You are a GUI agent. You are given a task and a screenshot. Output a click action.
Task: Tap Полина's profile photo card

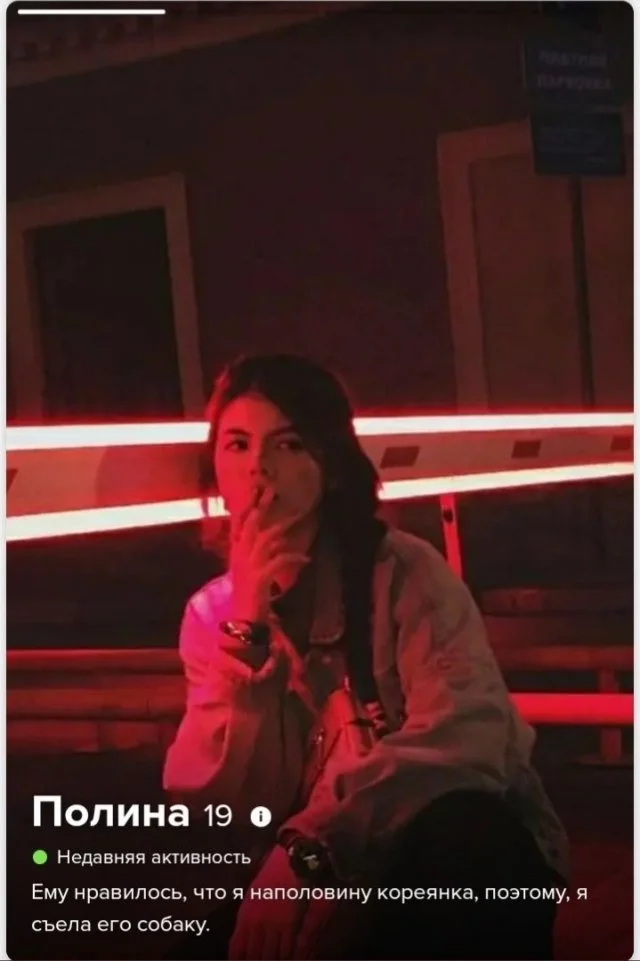(x=320, y=400)
